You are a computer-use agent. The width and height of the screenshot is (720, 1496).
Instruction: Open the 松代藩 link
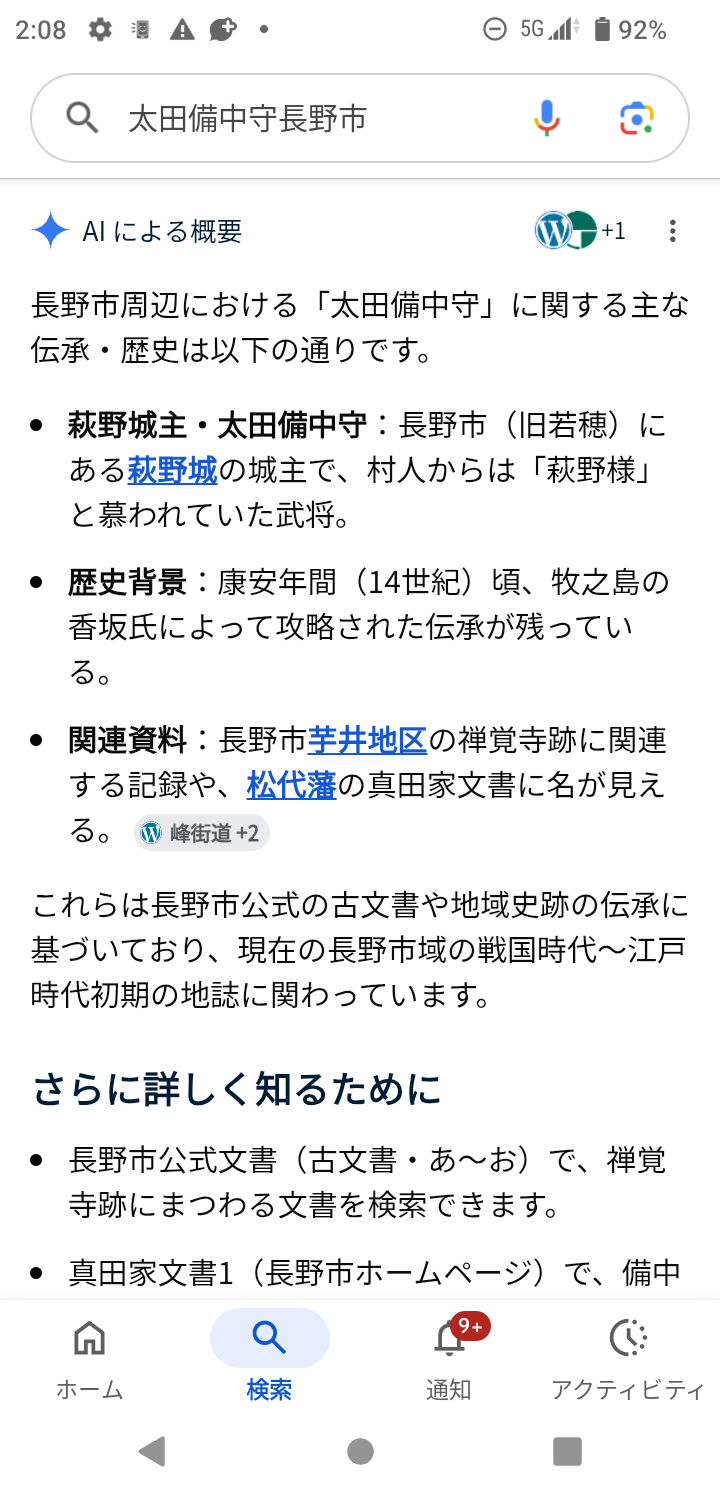pyautogui.click(x=291, y=785)
